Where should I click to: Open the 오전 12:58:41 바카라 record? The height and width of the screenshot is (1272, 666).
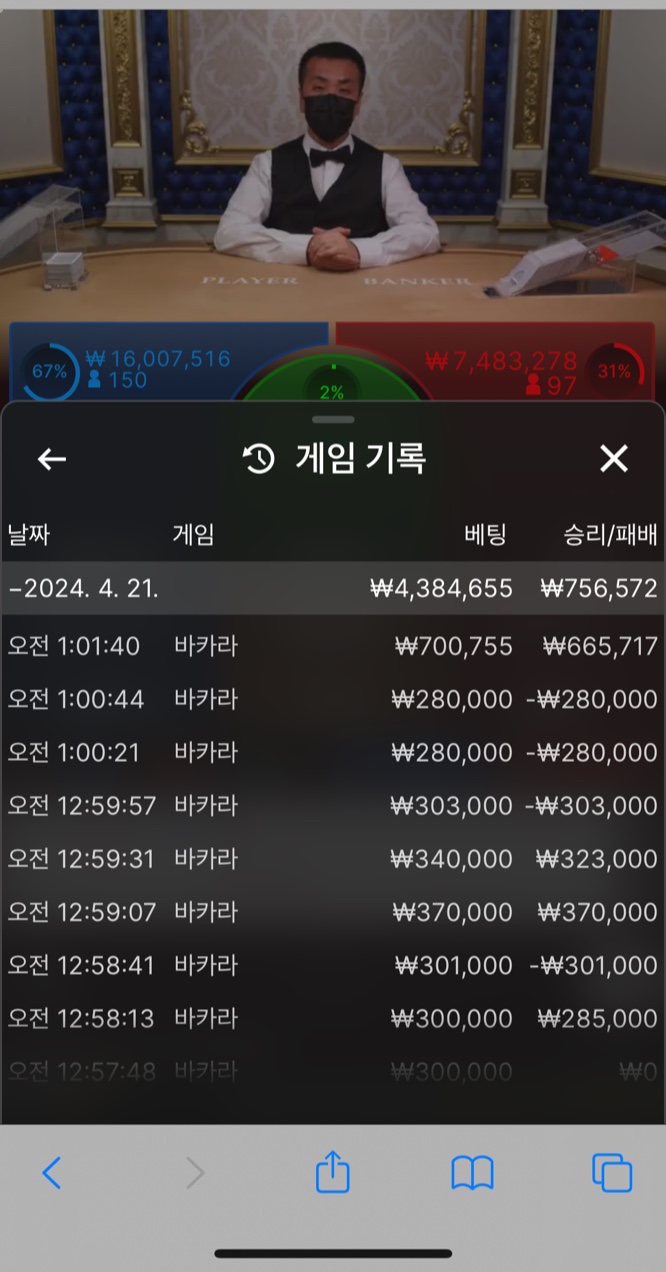[x=333, y=965]
